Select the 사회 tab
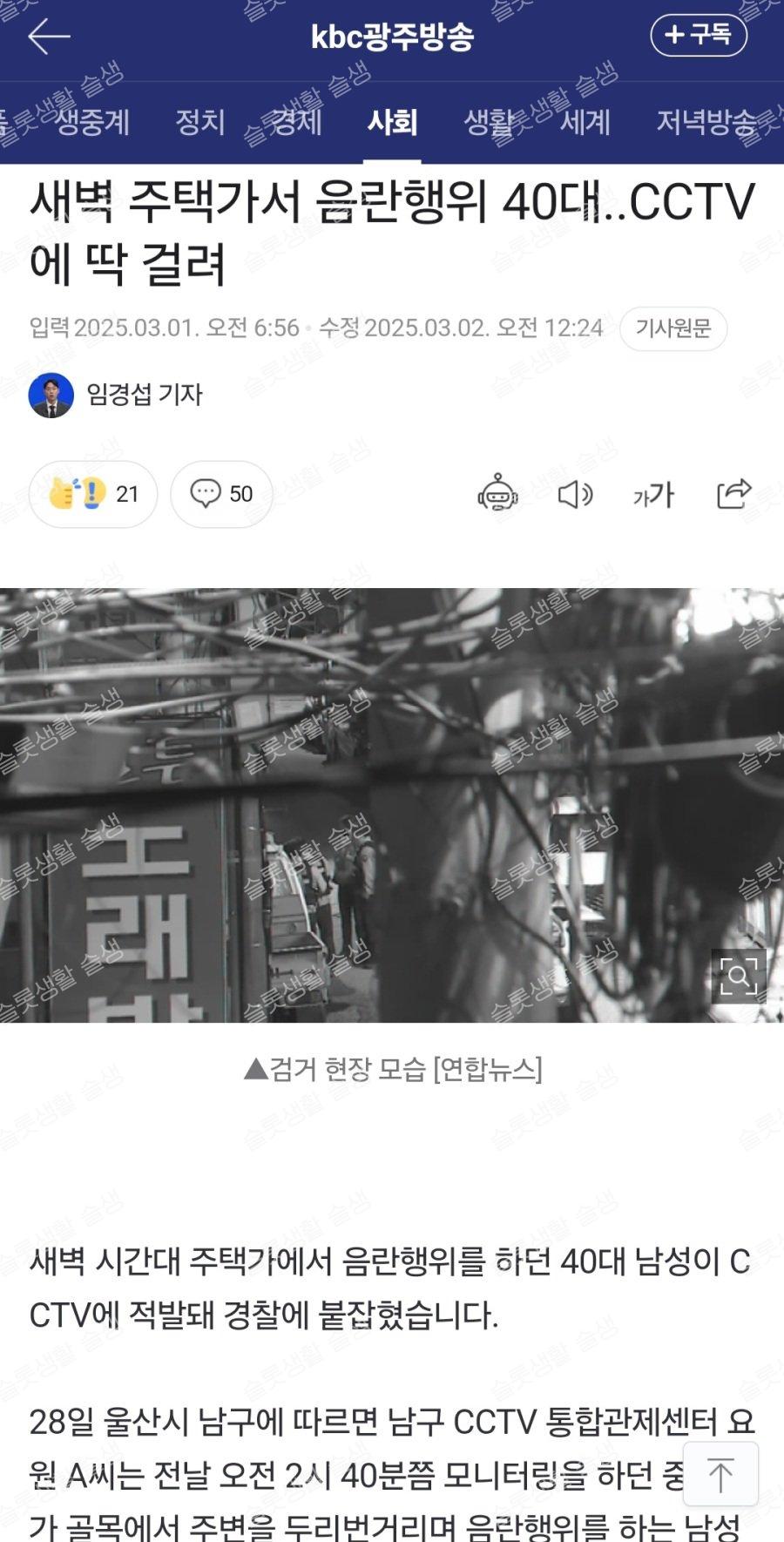 click(x=392, y=122)
